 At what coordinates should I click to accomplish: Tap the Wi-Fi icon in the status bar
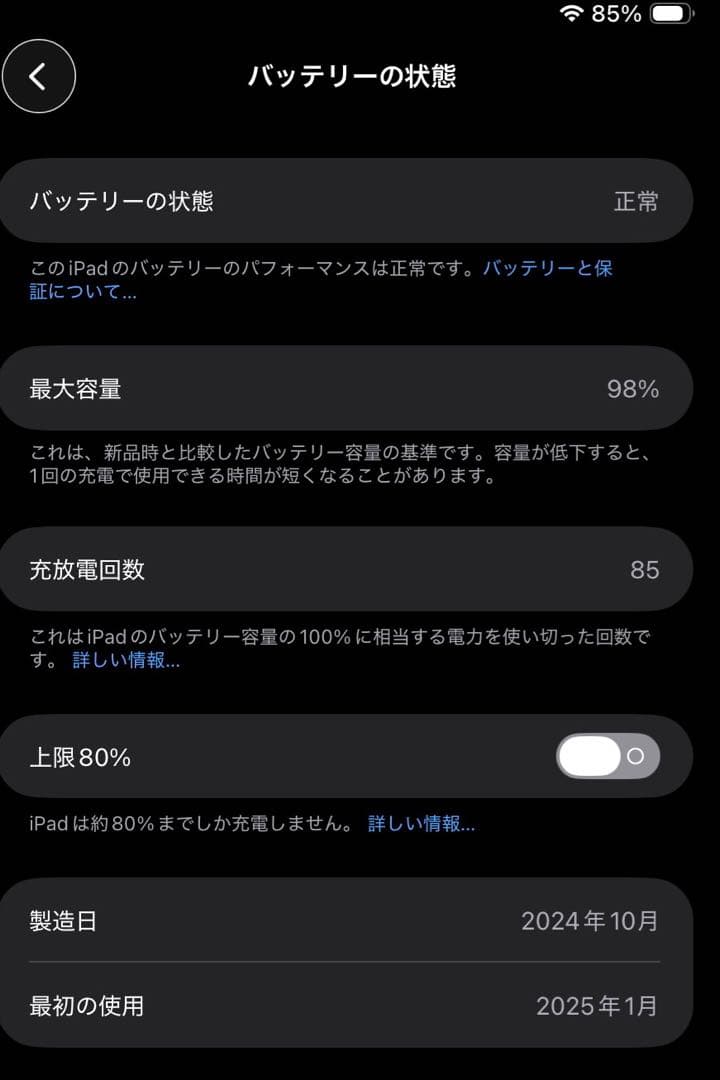pyautogui.click(x=574, y=15)
